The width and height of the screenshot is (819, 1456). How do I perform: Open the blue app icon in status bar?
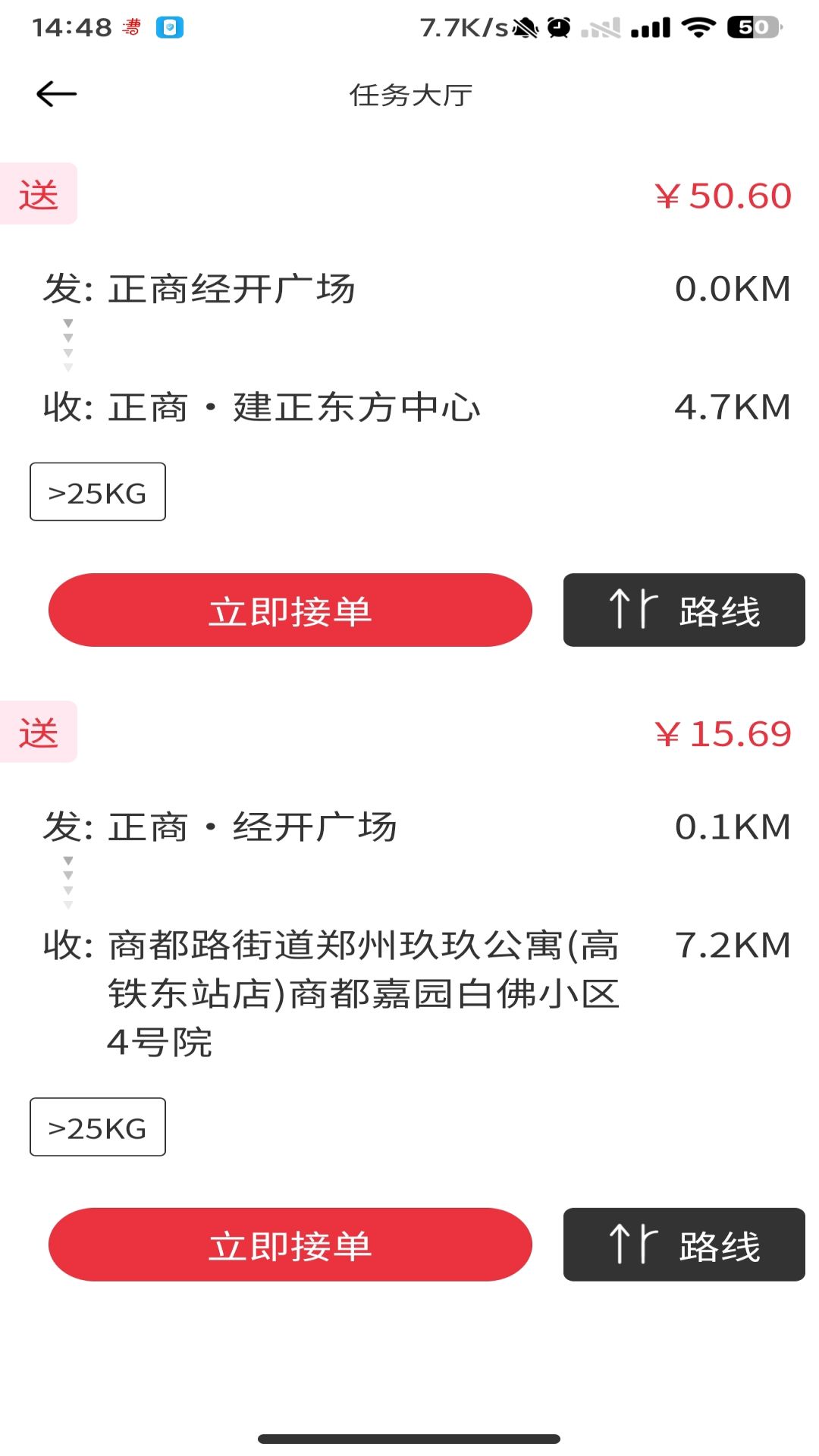pos(168,28)
